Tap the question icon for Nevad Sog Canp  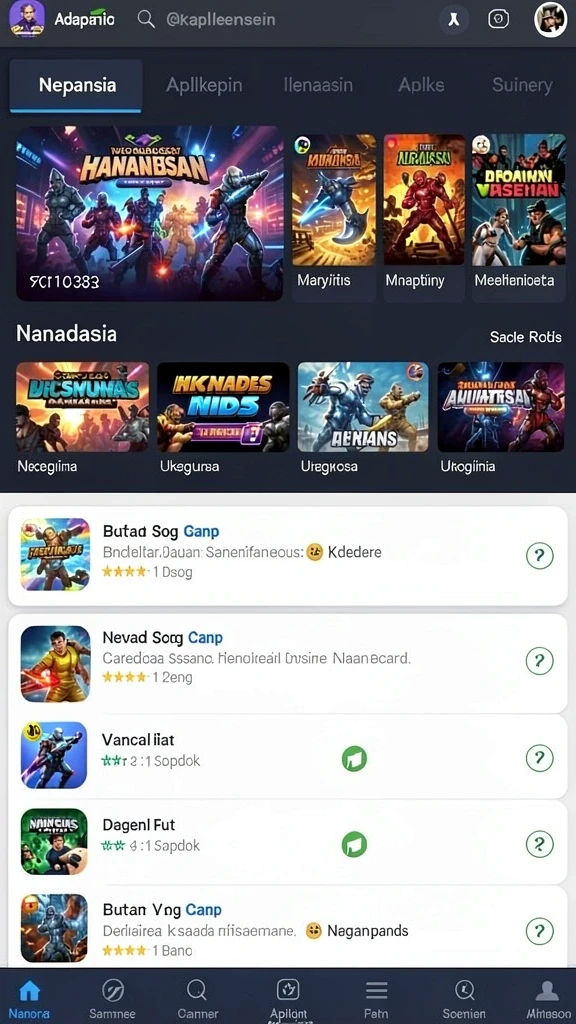click(x=539, y=661)
